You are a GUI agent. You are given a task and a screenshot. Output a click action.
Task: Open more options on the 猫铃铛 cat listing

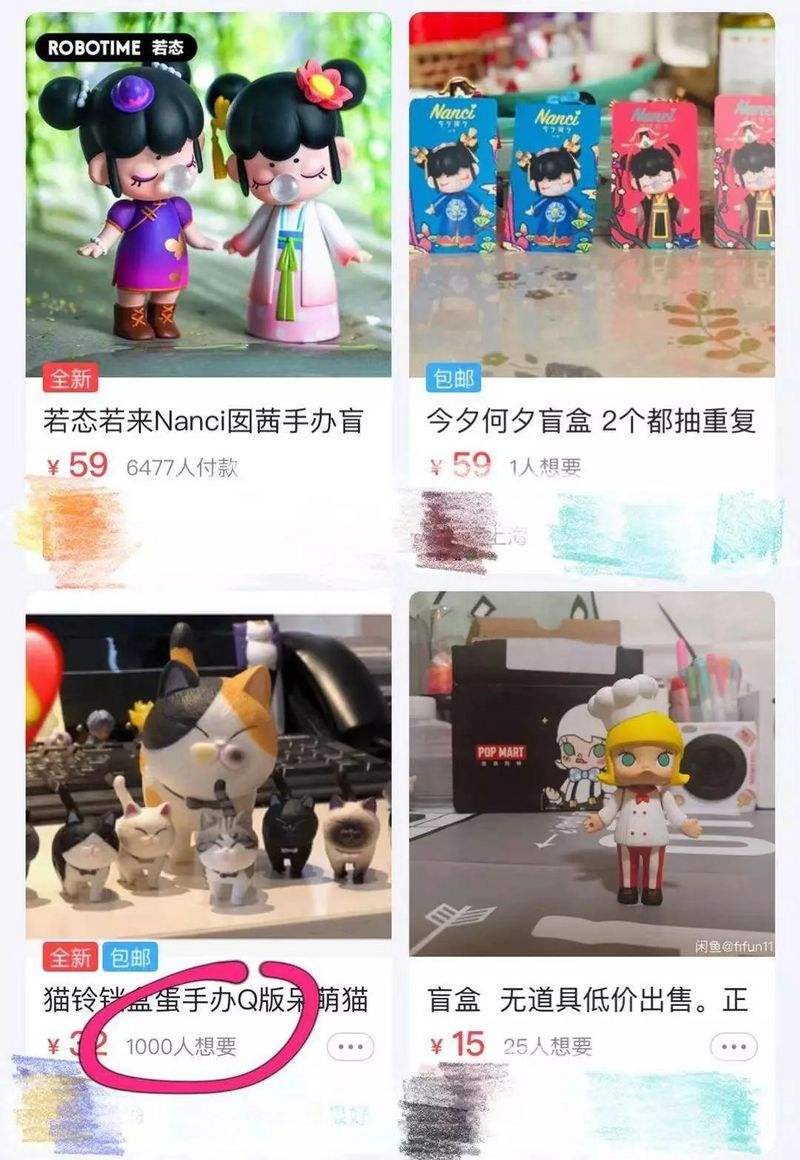pyautogui.click(x=351, y=1047)
